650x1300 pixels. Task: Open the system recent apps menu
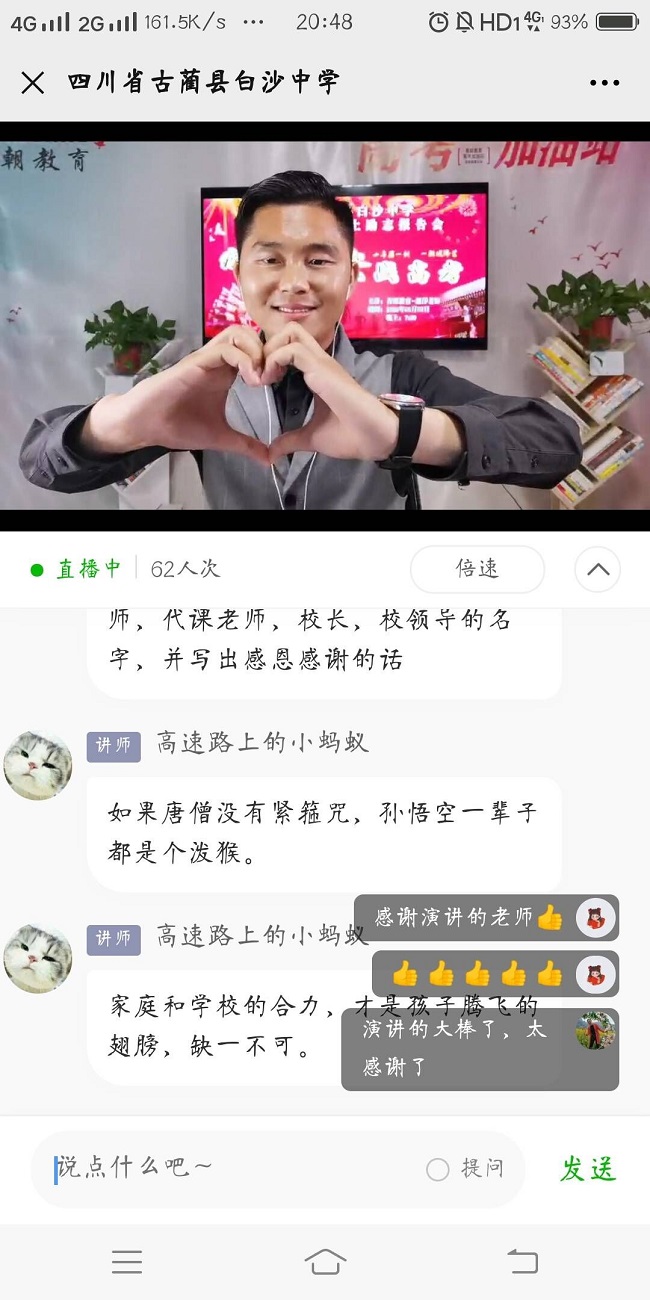pos(127,1262)
